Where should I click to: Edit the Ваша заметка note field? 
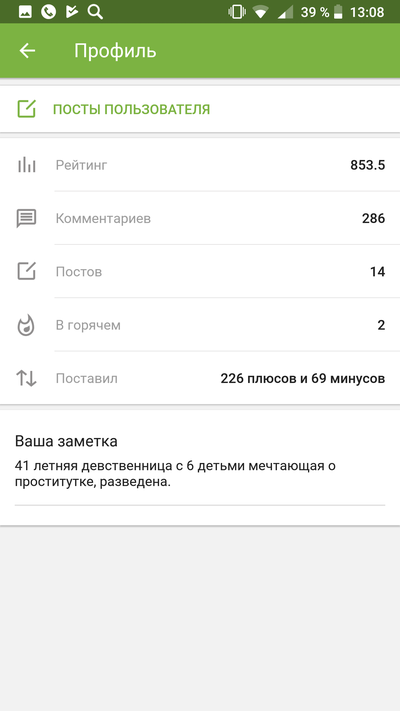click(x=200, y=474)
